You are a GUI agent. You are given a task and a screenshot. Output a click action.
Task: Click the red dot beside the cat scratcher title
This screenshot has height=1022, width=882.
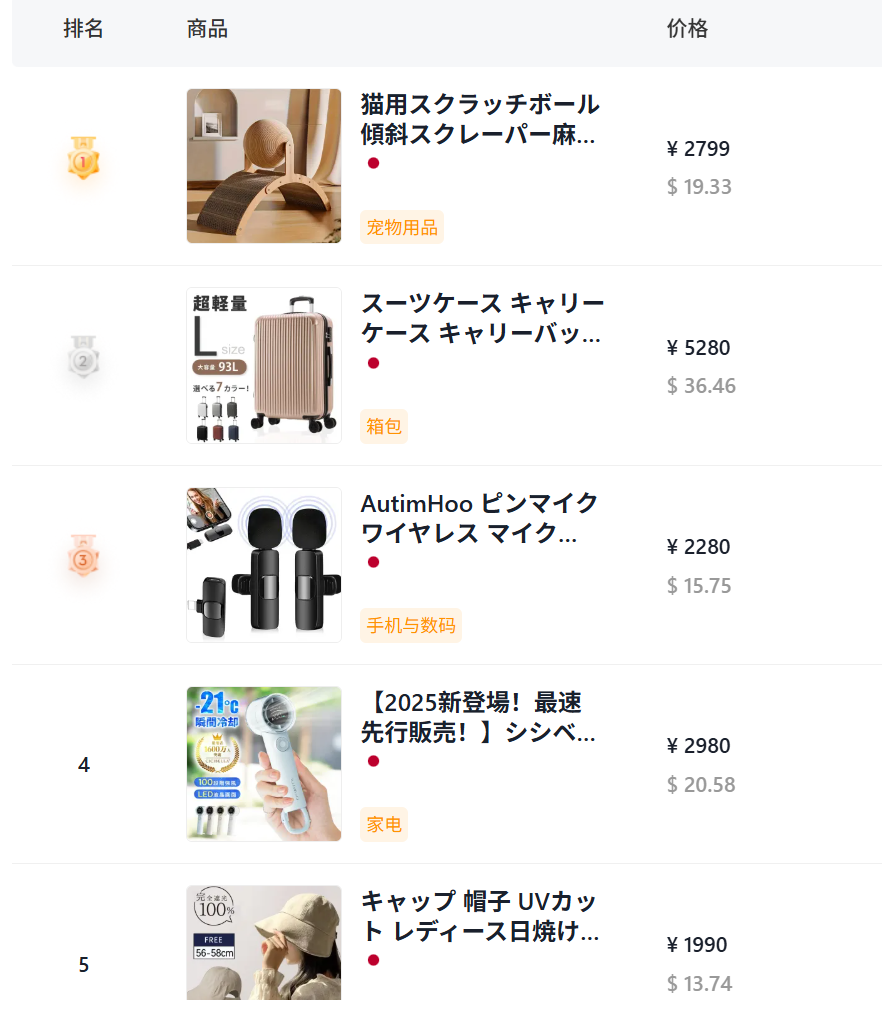373,162
